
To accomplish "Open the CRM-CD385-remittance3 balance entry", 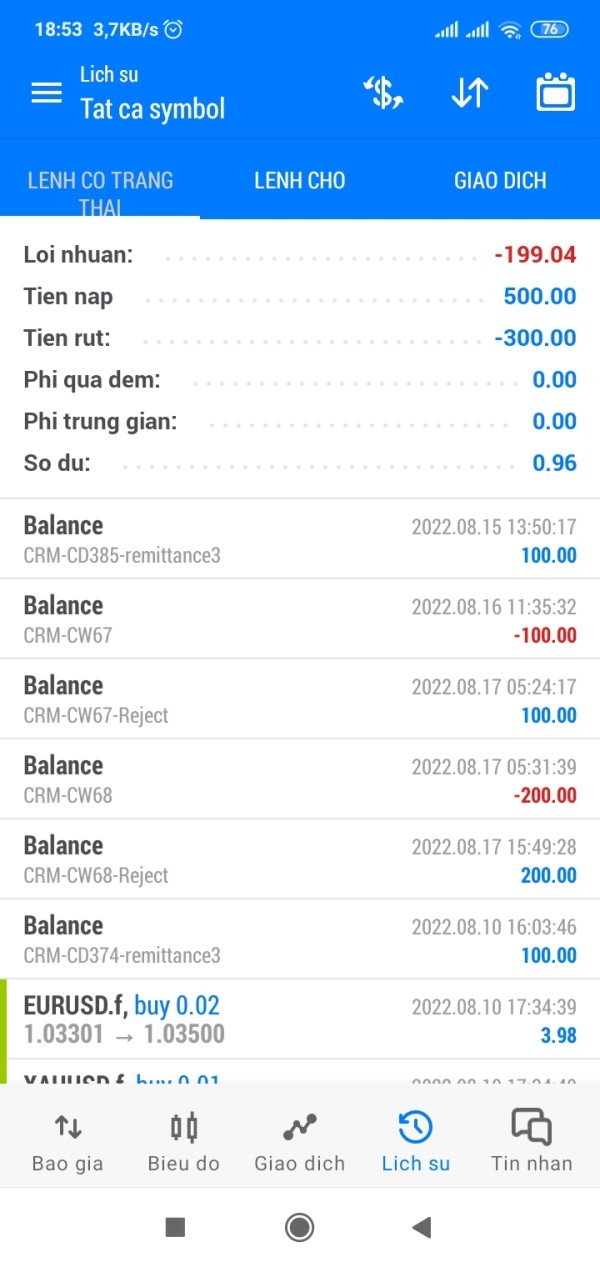I will pyautogui.click(x=300, y=539).
